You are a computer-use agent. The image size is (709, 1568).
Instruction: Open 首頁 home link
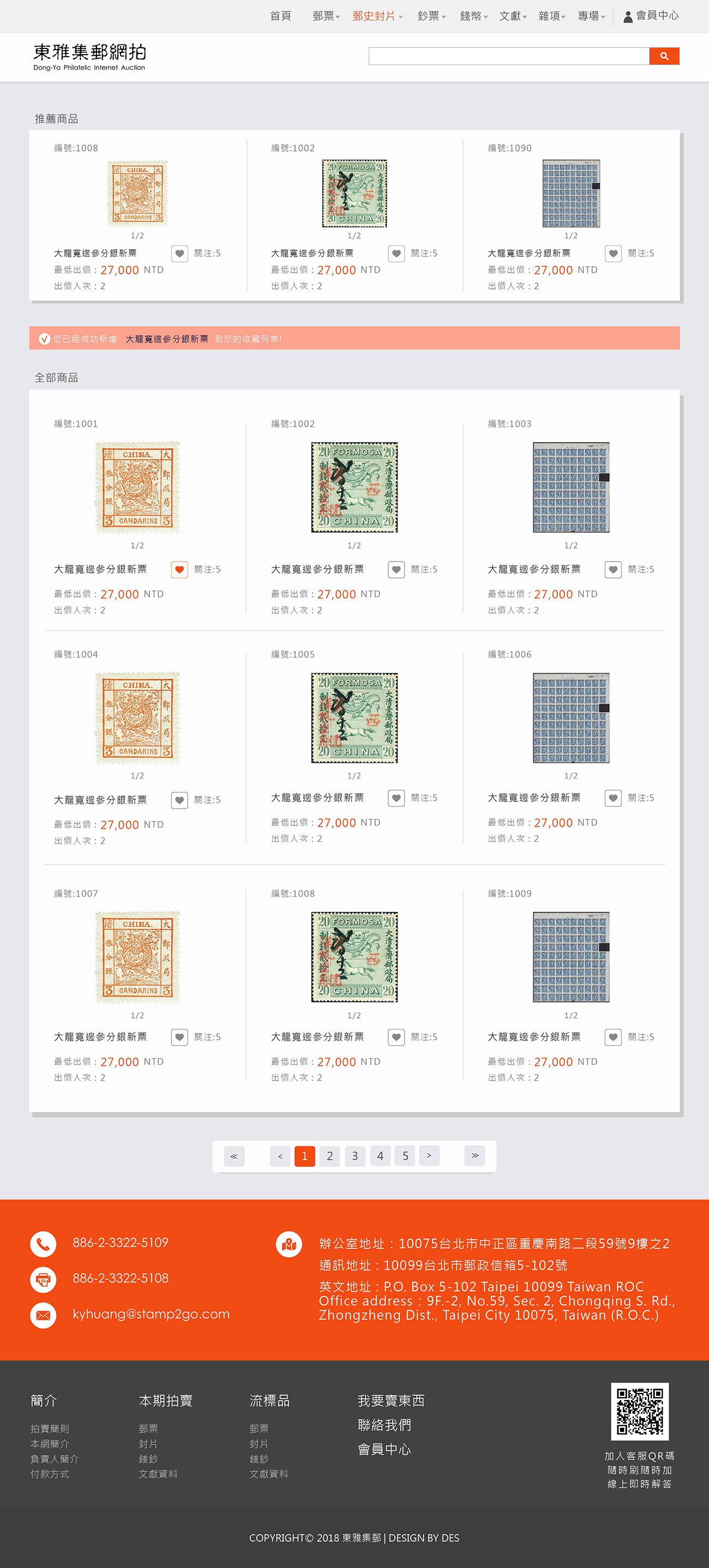tap(280, 16)
